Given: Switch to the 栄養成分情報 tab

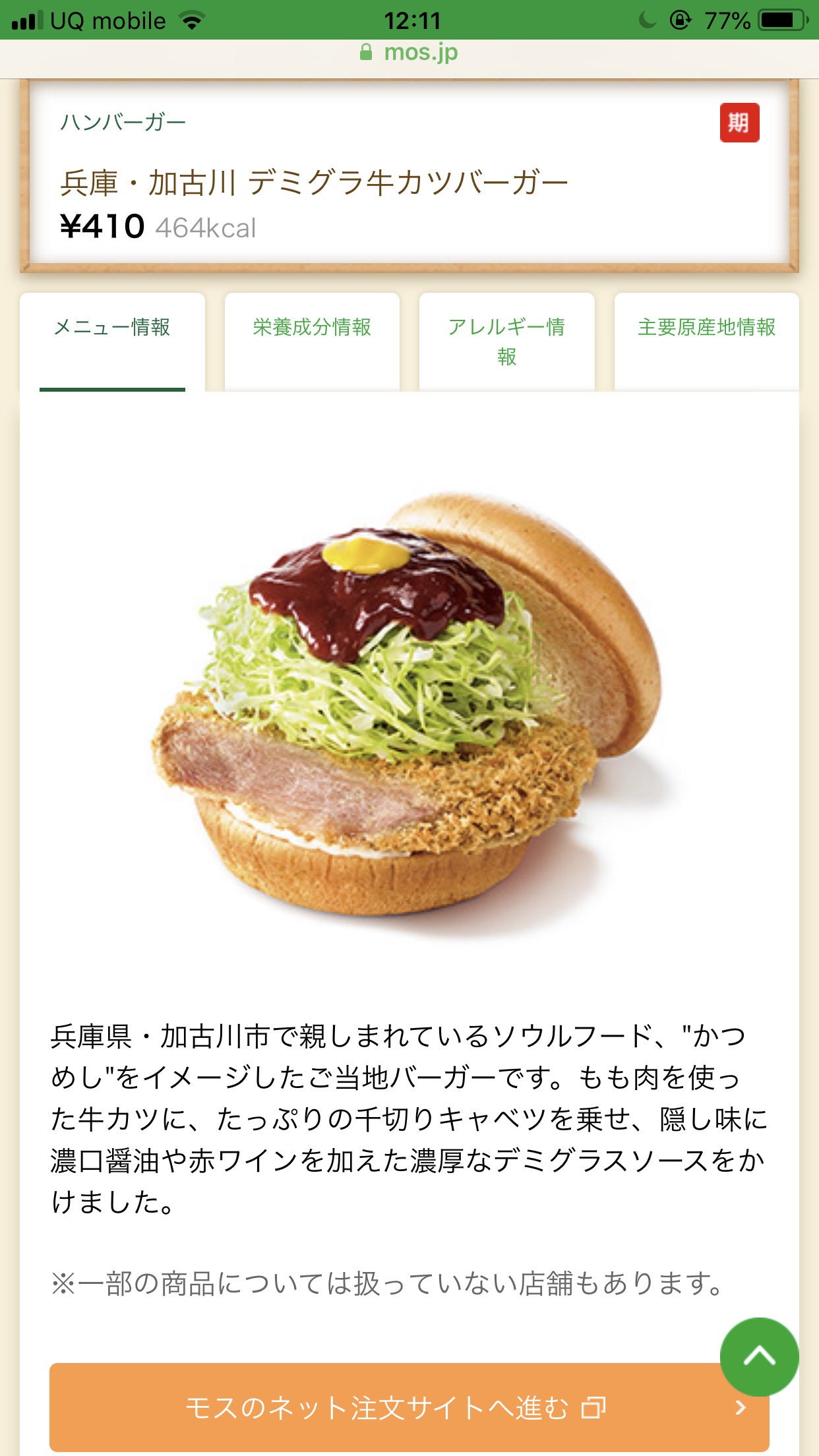Looking at the screenshot, I should (312, 328).
